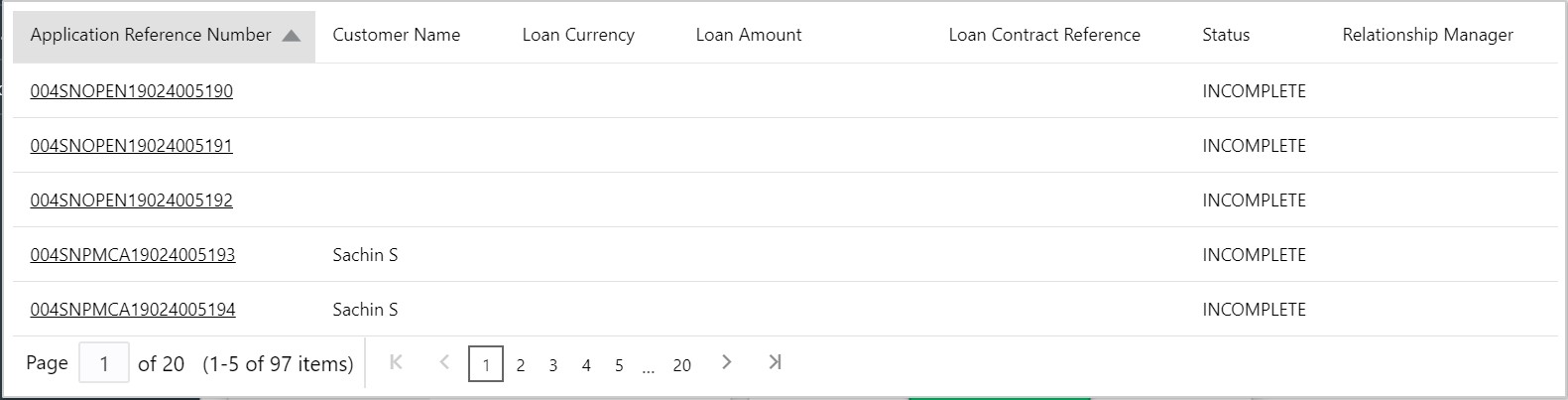Open application 004SNOPEN19024005191
This screenshot has width=1568, height=400.
131,146
